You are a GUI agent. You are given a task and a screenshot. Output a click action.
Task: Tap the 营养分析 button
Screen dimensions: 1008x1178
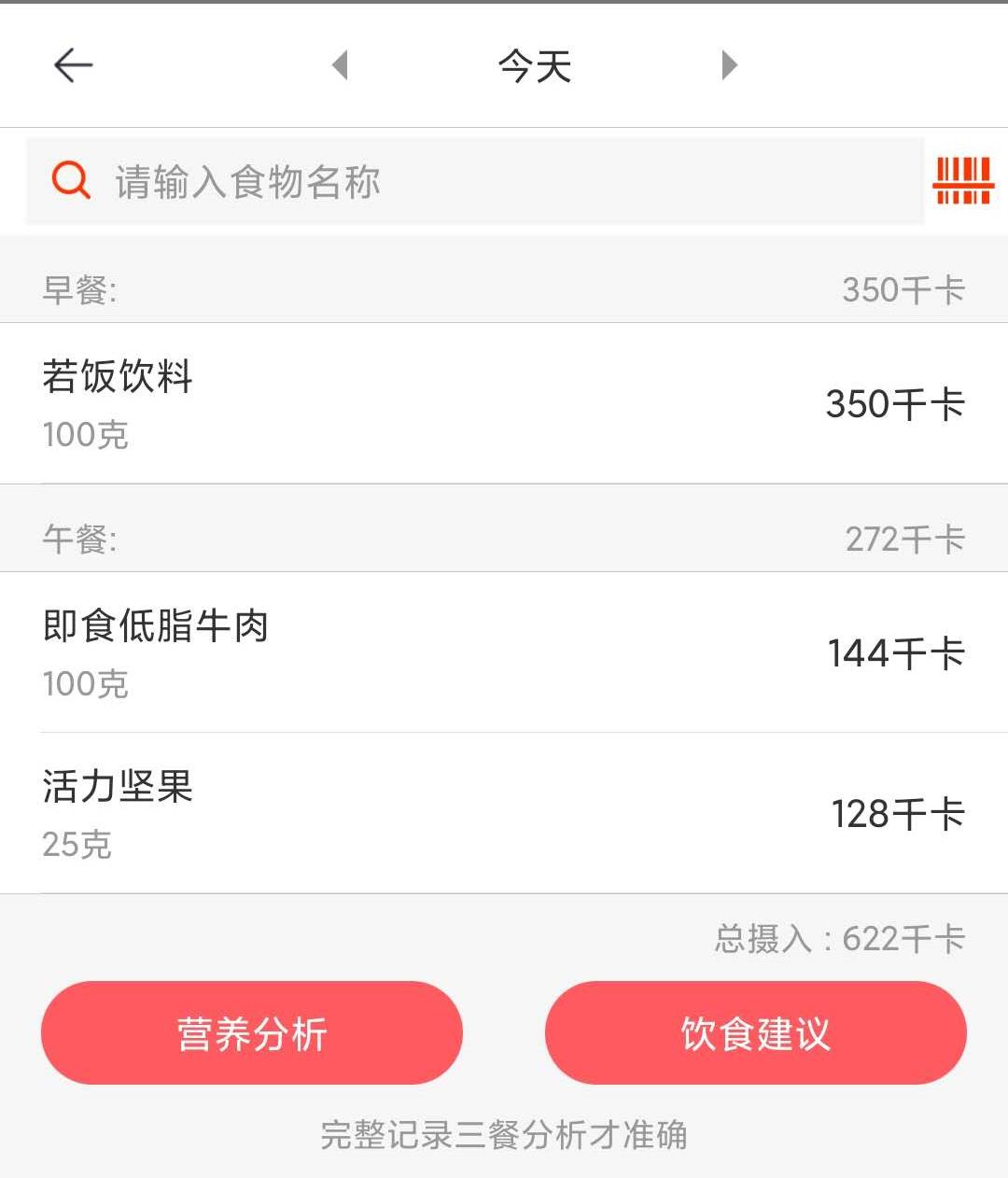[252, 1032]
